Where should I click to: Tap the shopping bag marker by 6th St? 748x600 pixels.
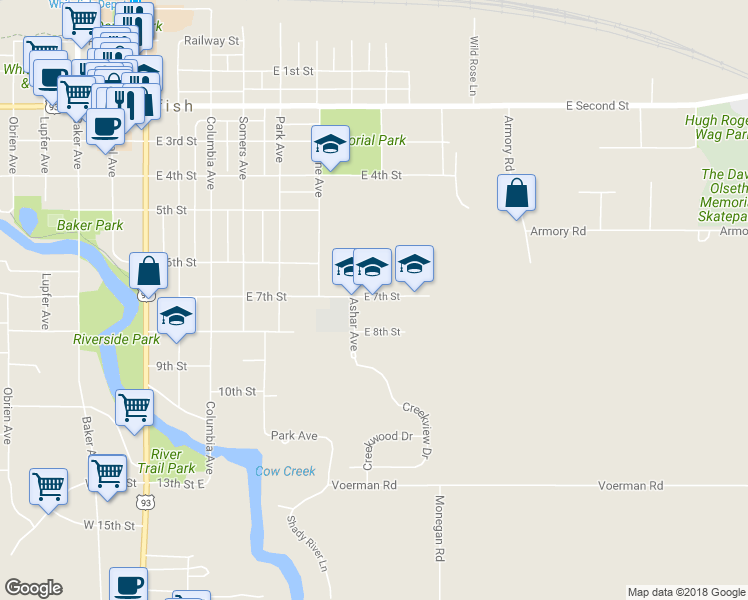[x=148, y=272]
